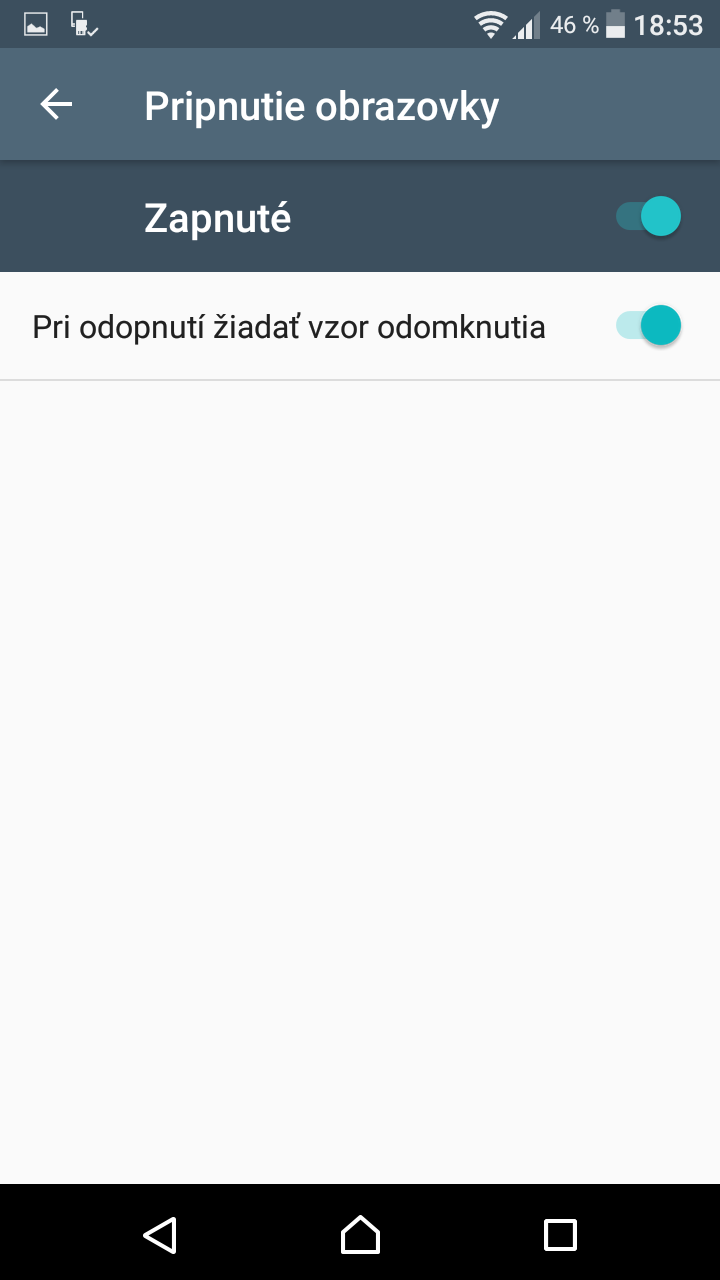This screenshot has height=1280, width=720.
Task: Turn off the Zapnuté screen pinning switch
Action: 648,216
